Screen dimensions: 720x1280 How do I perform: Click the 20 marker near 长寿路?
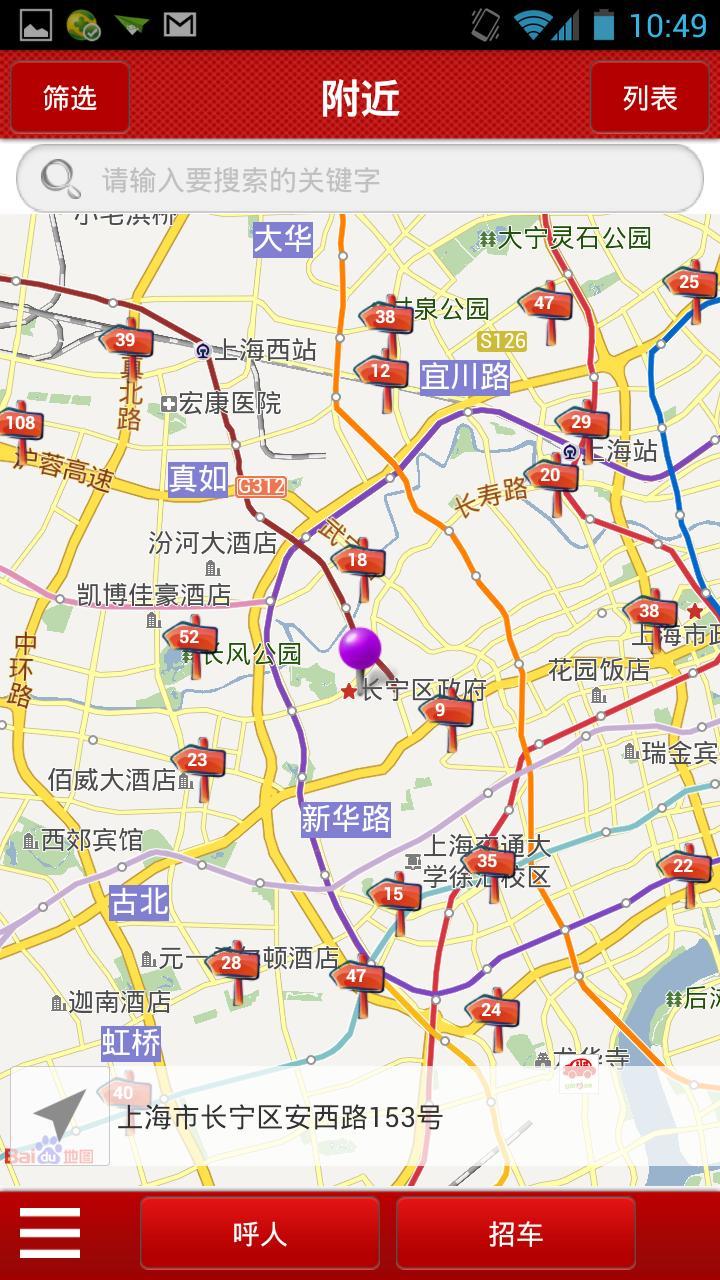549,477
